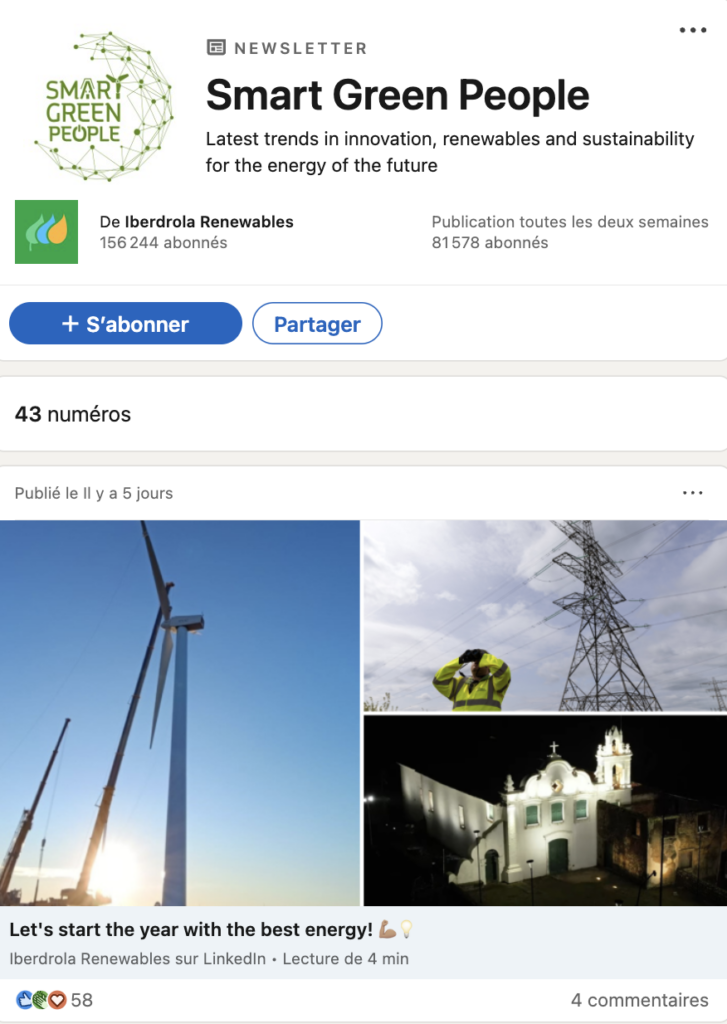Open the wind turbine article image
This screenshot has width=727, height=1024.
[180, 712]
